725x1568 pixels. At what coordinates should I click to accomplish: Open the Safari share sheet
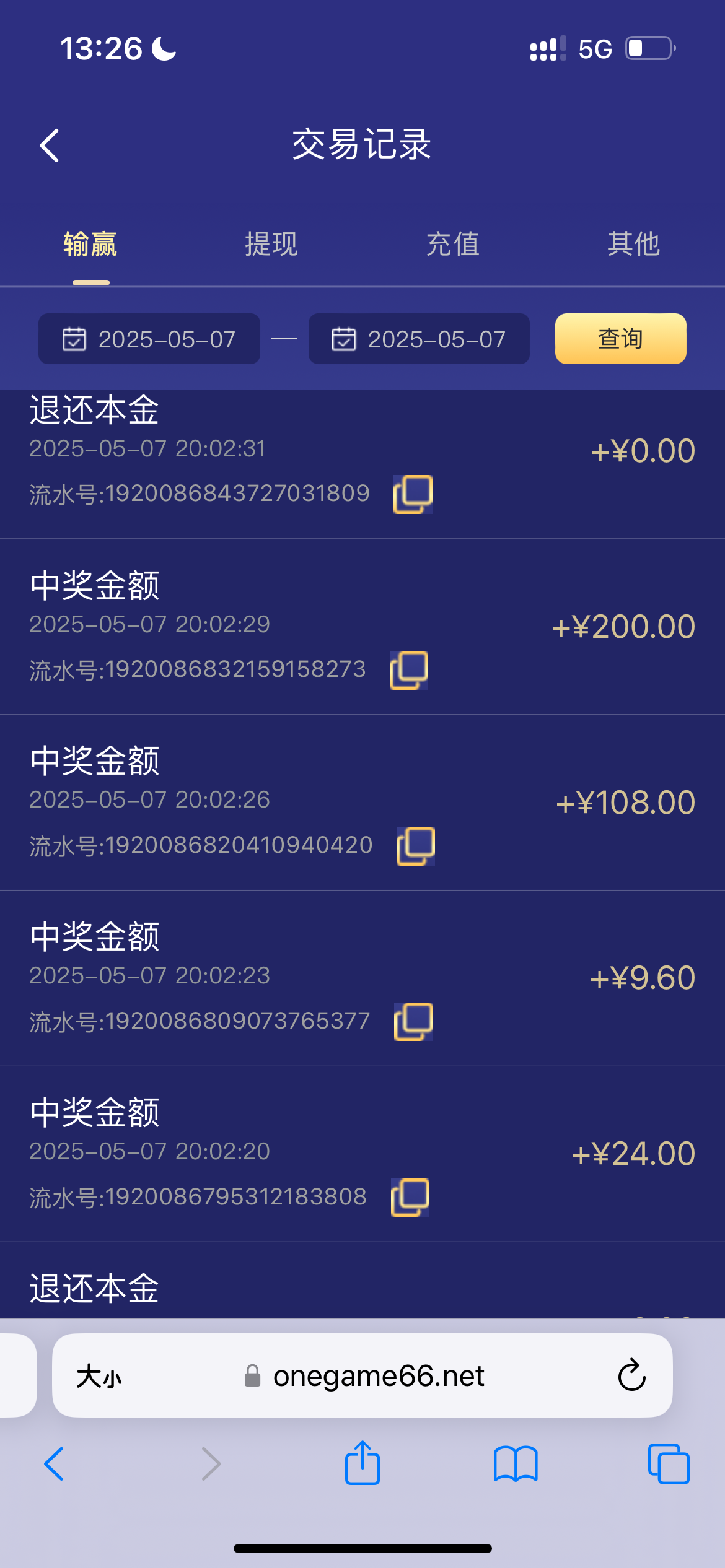[362, 1464]
